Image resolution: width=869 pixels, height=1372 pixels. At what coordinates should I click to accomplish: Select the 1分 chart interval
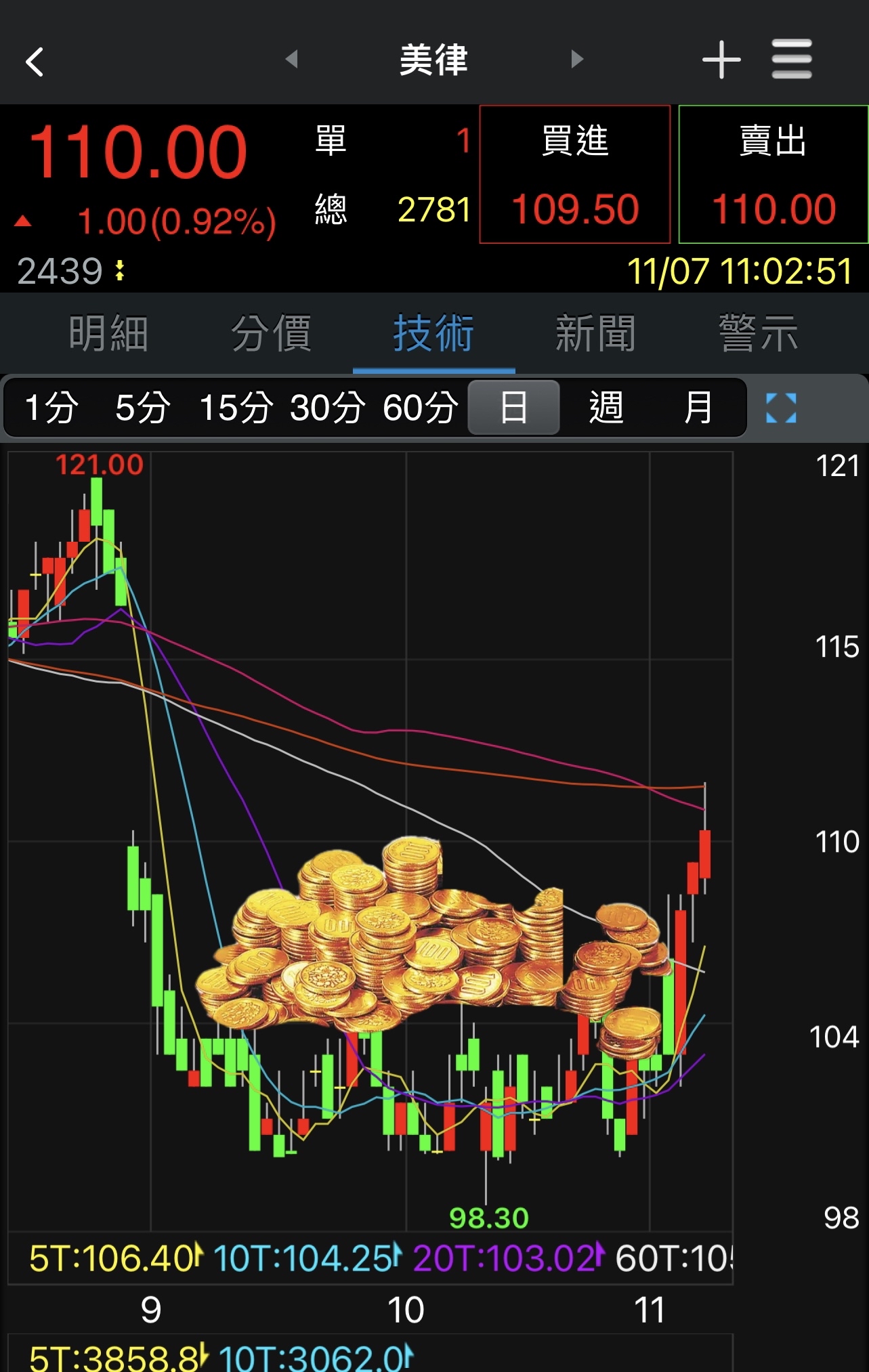(x=51, y=408)
